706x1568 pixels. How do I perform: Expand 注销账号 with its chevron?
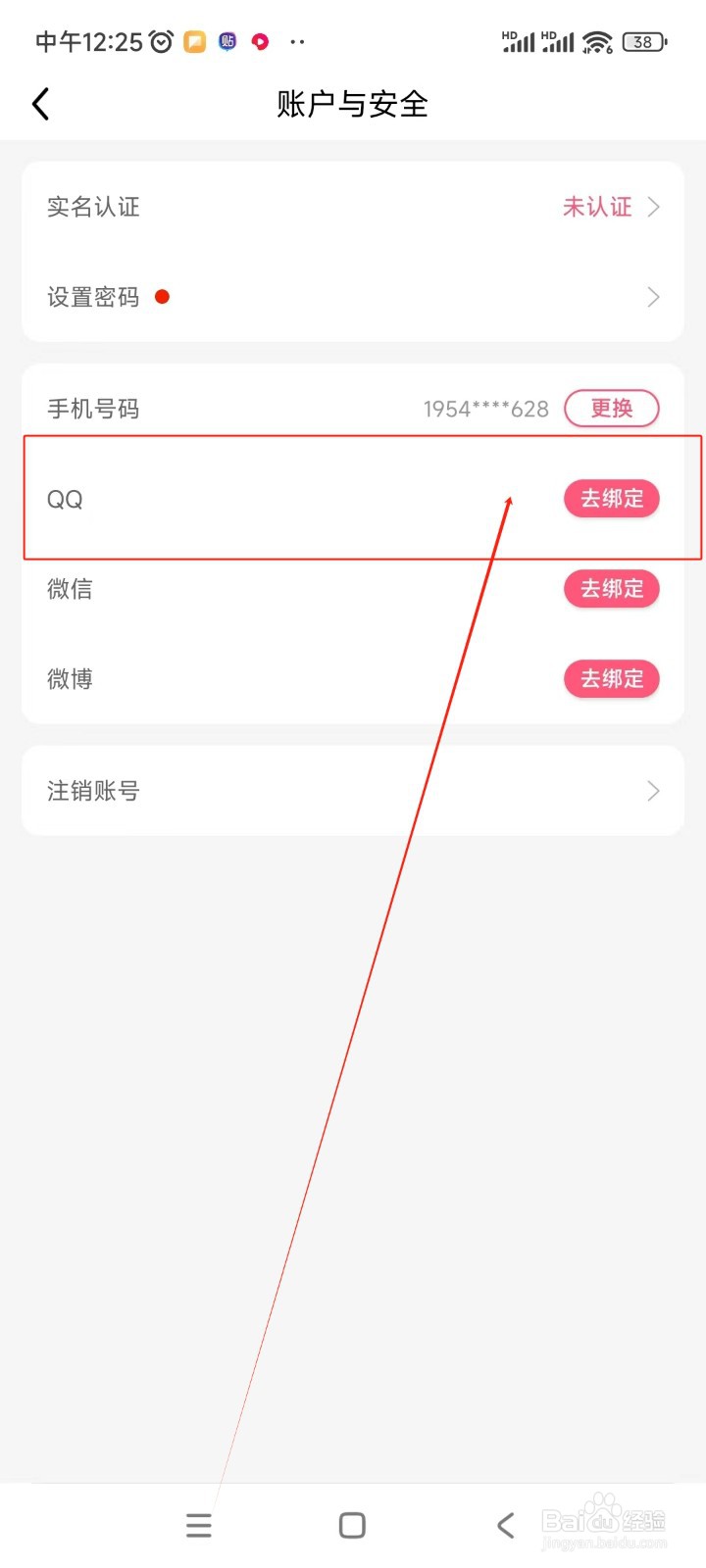click(x=653, y=791)
